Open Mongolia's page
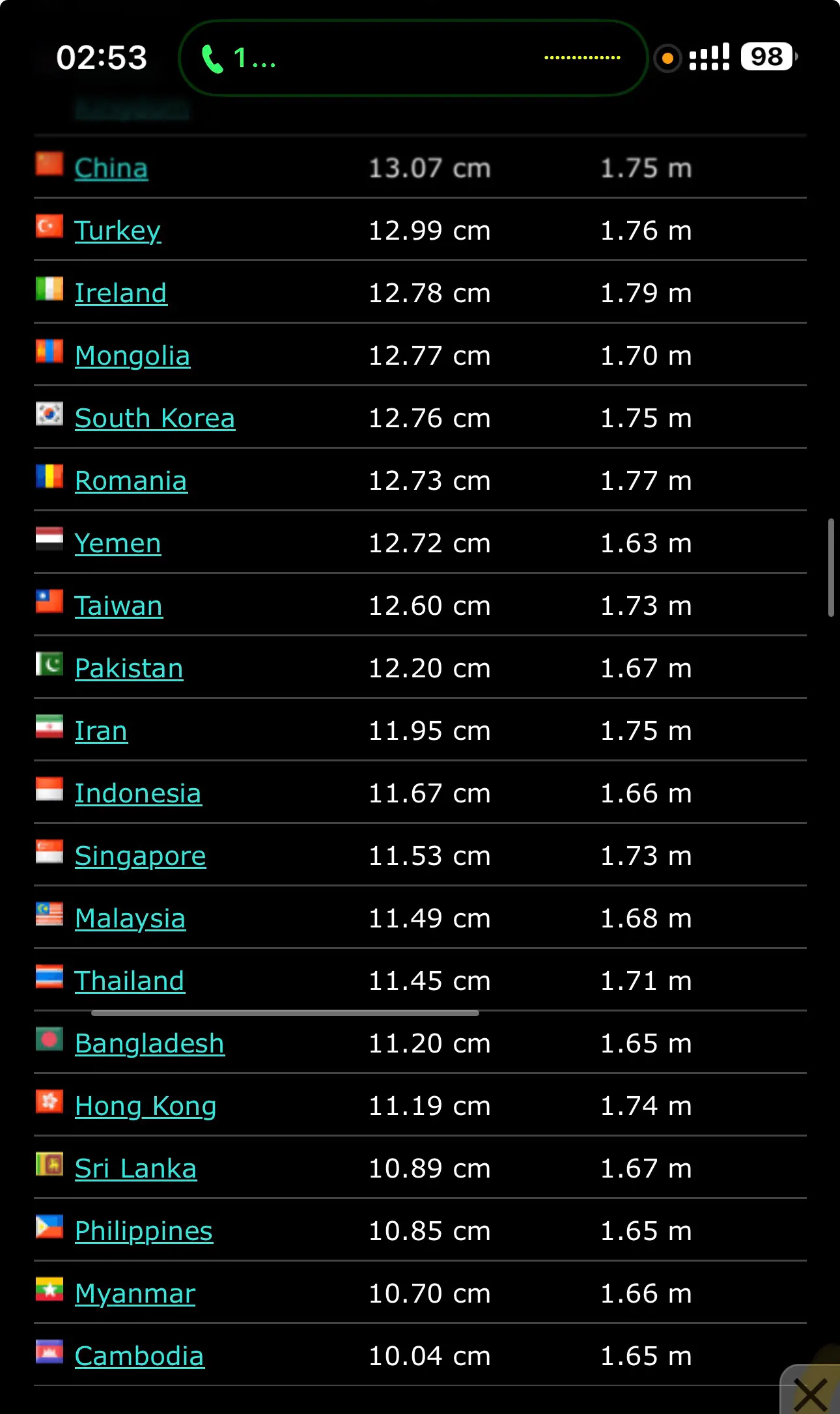 (x=133, y=356)
